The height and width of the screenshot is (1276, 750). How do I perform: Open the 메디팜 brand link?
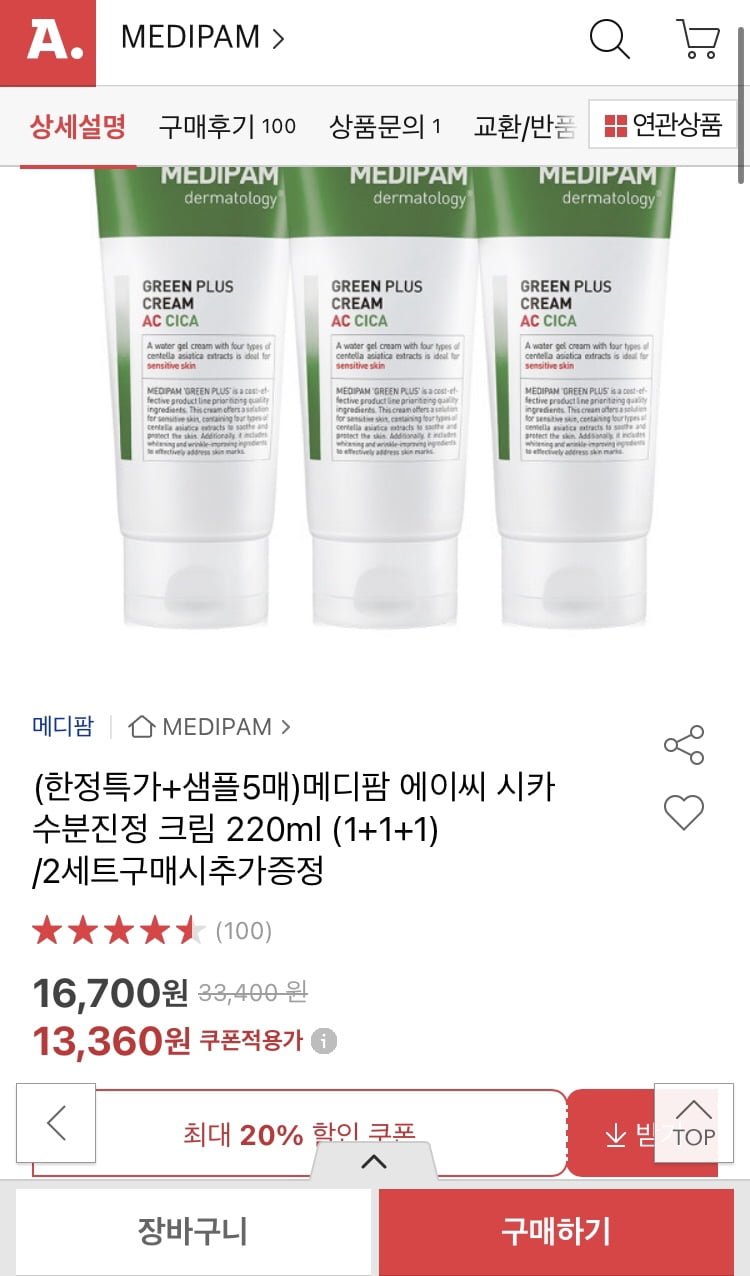point(62,726)
